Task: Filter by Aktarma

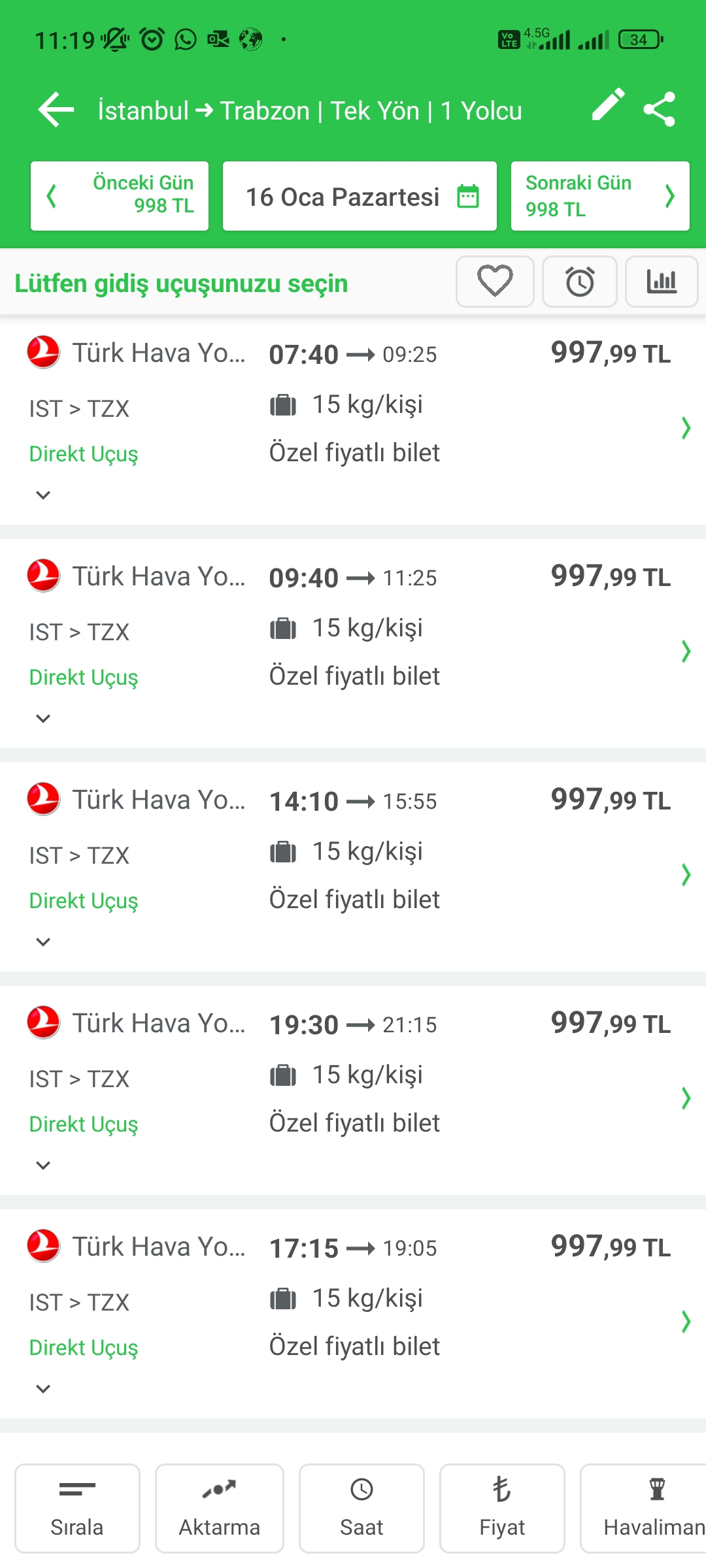Action: pos(220,1508)
